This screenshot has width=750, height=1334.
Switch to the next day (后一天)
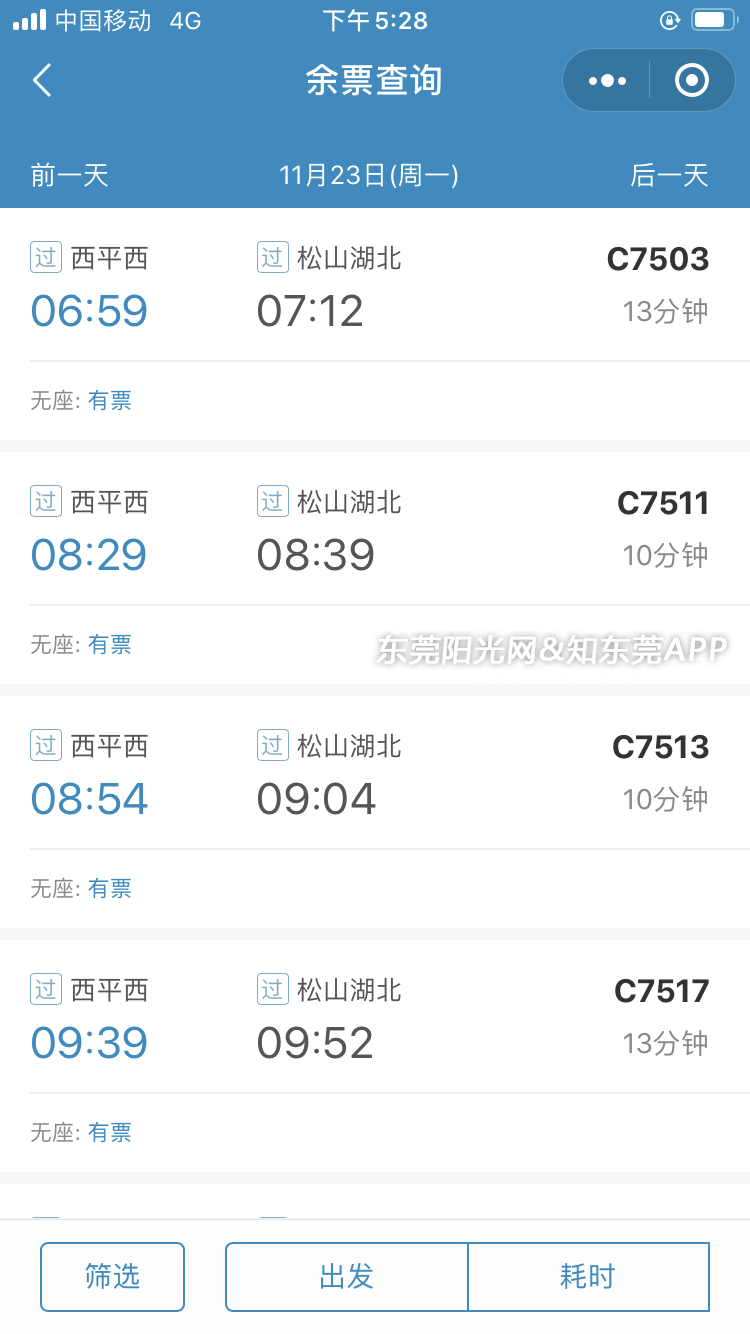point(669,176)
